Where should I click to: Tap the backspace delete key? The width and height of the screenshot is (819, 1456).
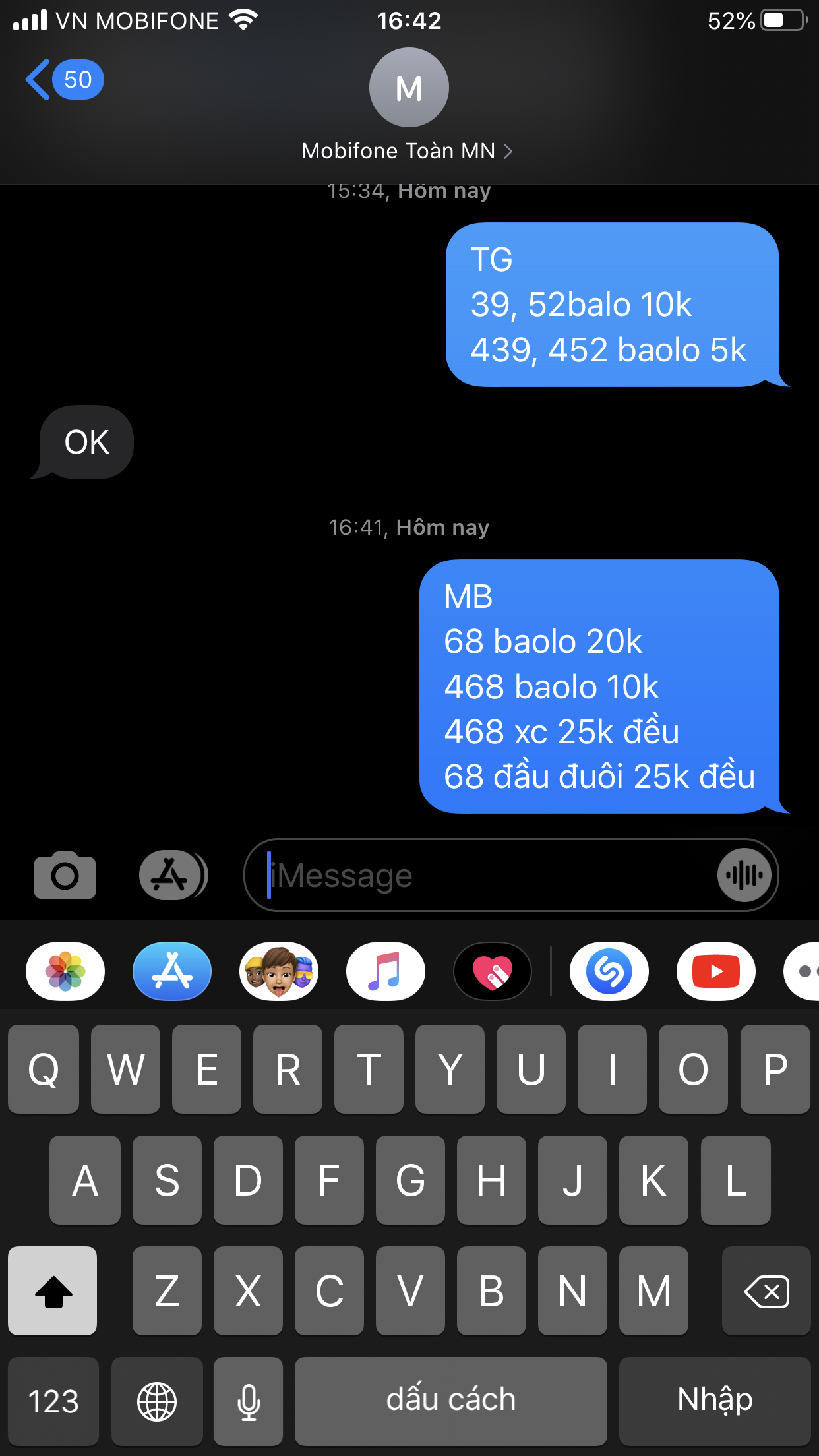(x=766, y=1290)
